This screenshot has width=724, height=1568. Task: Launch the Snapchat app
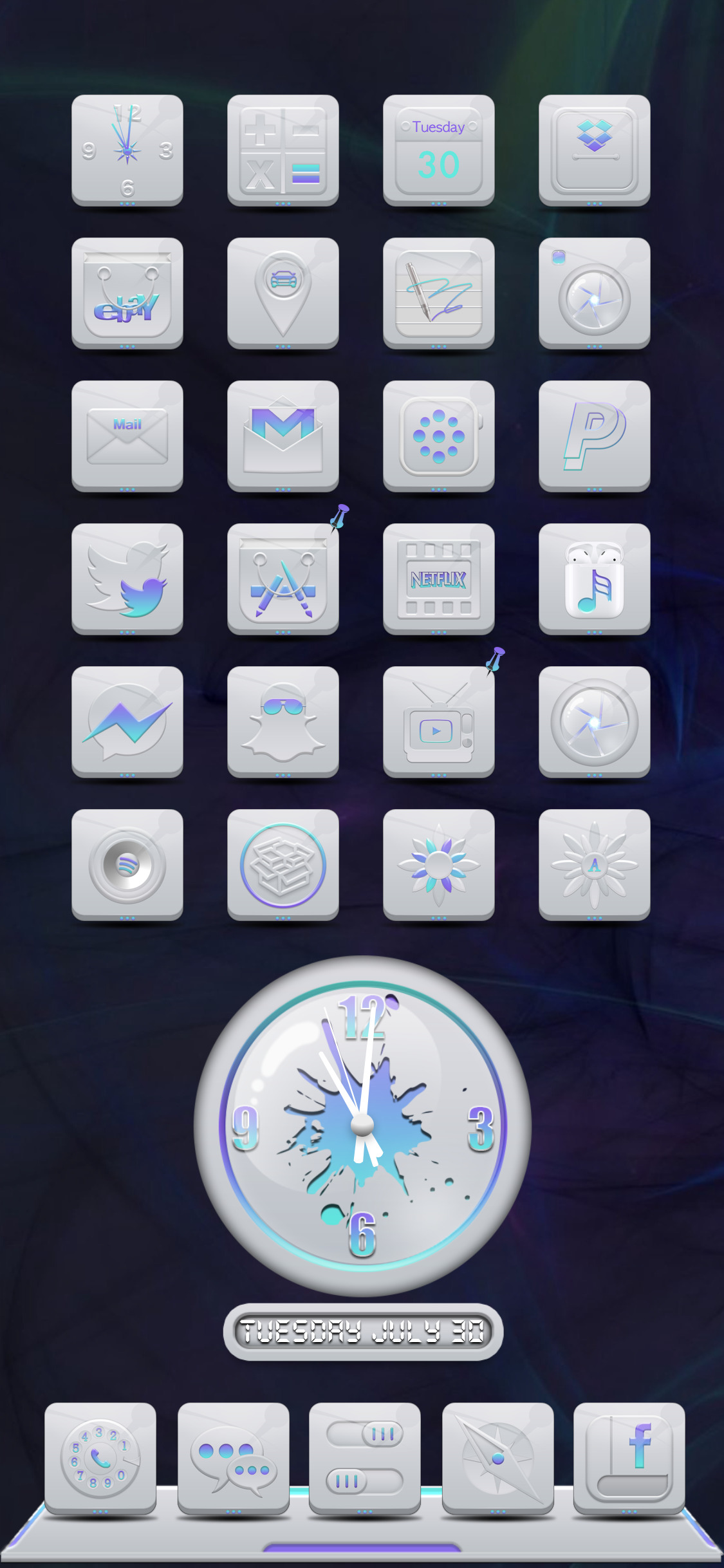tap(283, 722)
